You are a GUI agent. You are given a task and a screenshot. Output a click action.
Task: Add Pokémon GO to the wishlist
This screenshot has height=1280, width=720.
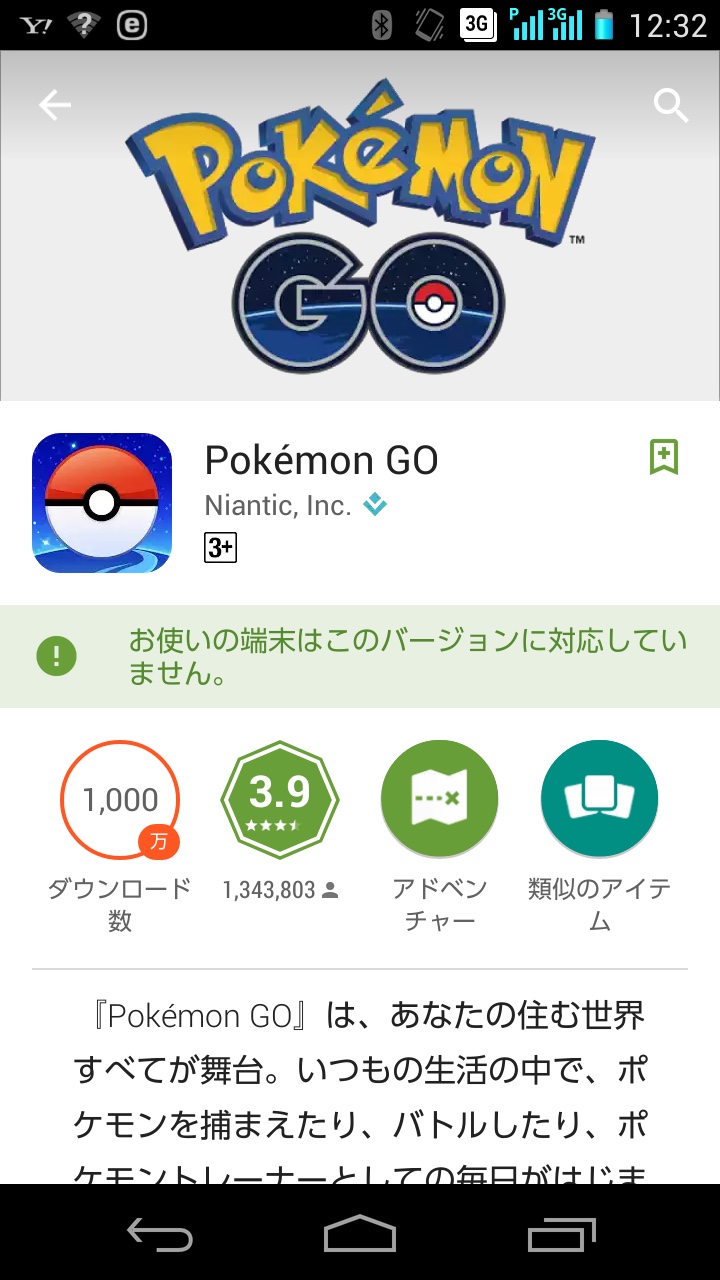coord(665,457)
